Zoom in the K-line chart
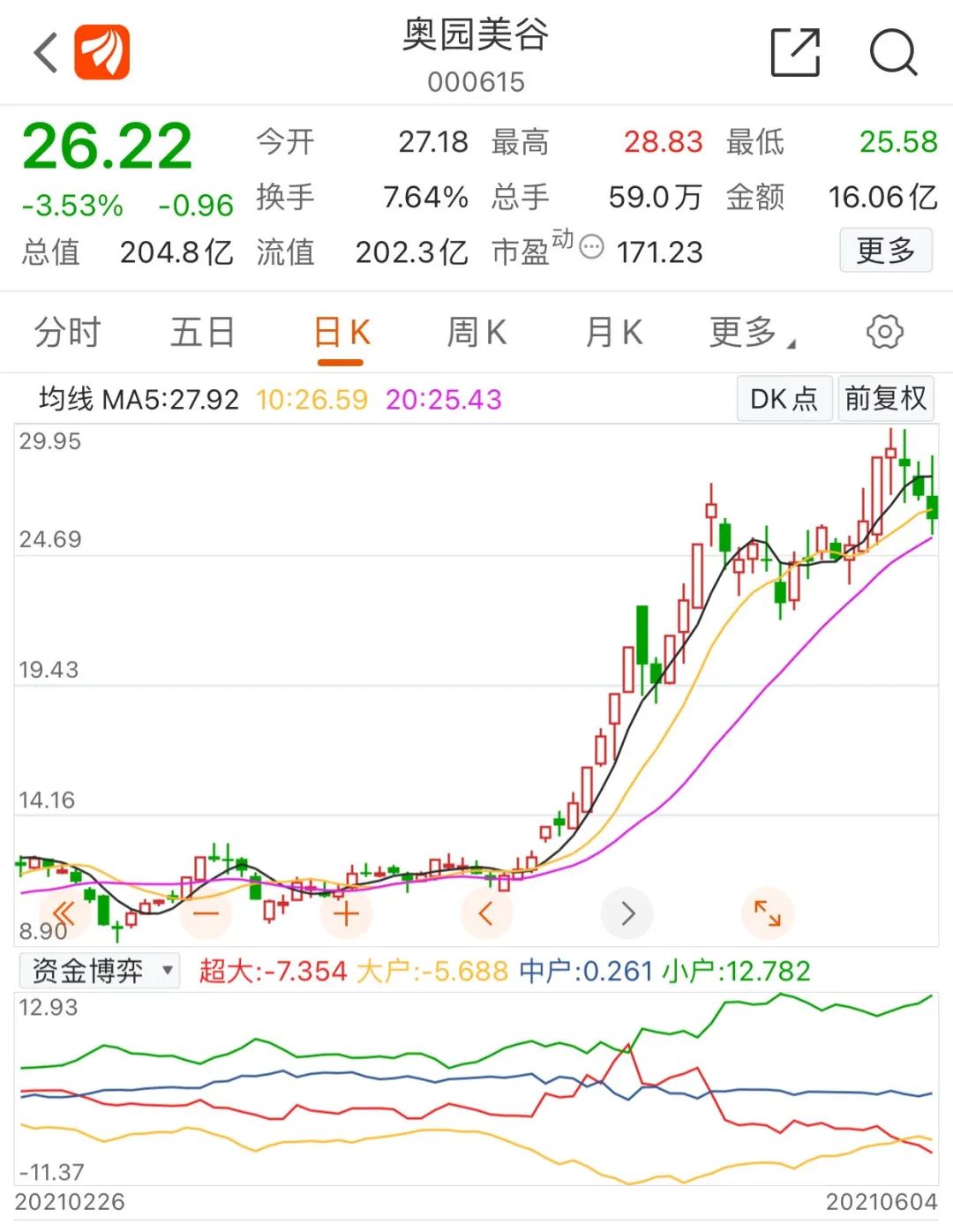Image resolution: width=953 pixels, height=1232 pixels. pos(346,913)
